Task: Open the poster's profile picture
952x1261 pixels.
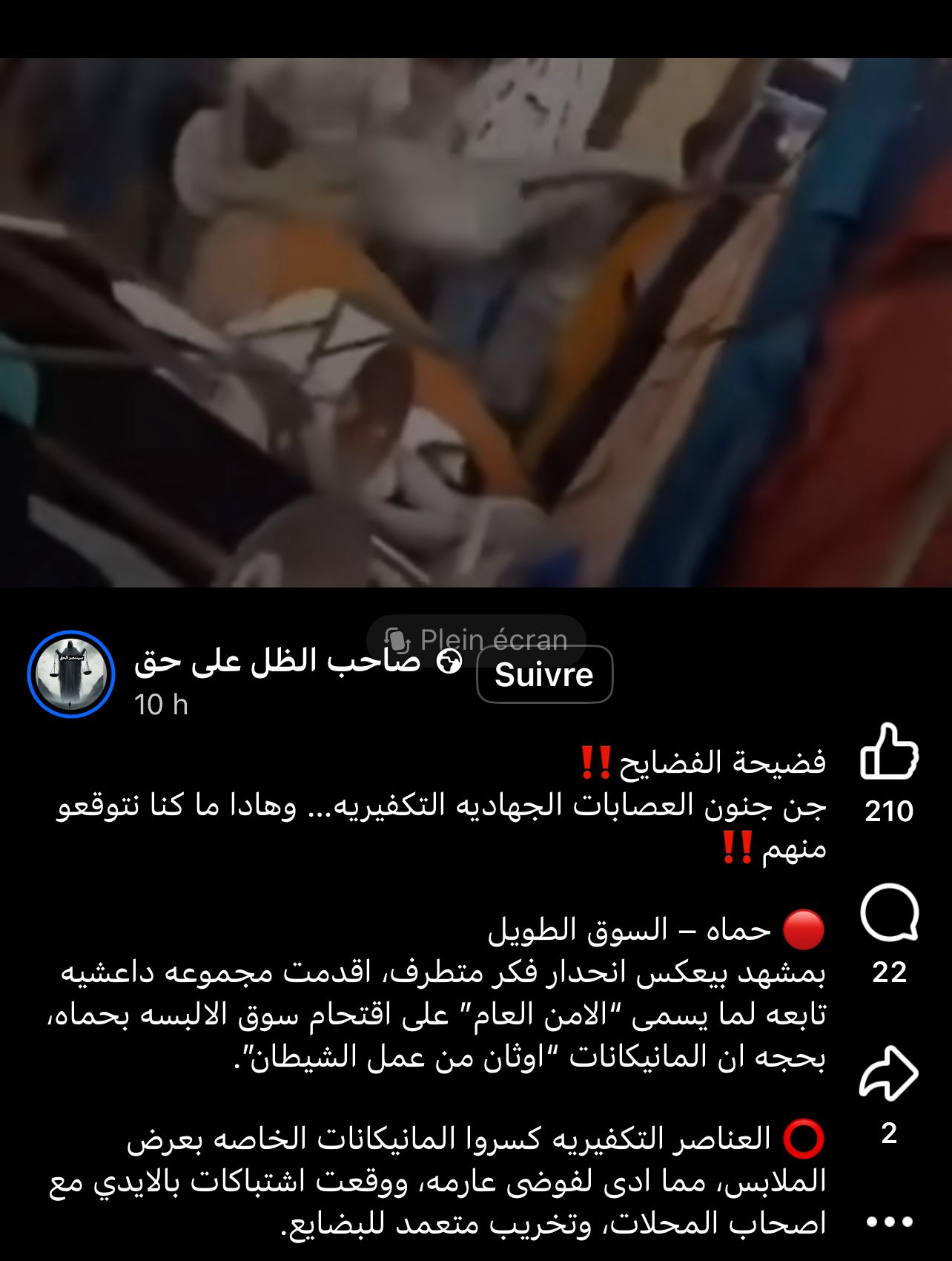Action: coord(71,674)
